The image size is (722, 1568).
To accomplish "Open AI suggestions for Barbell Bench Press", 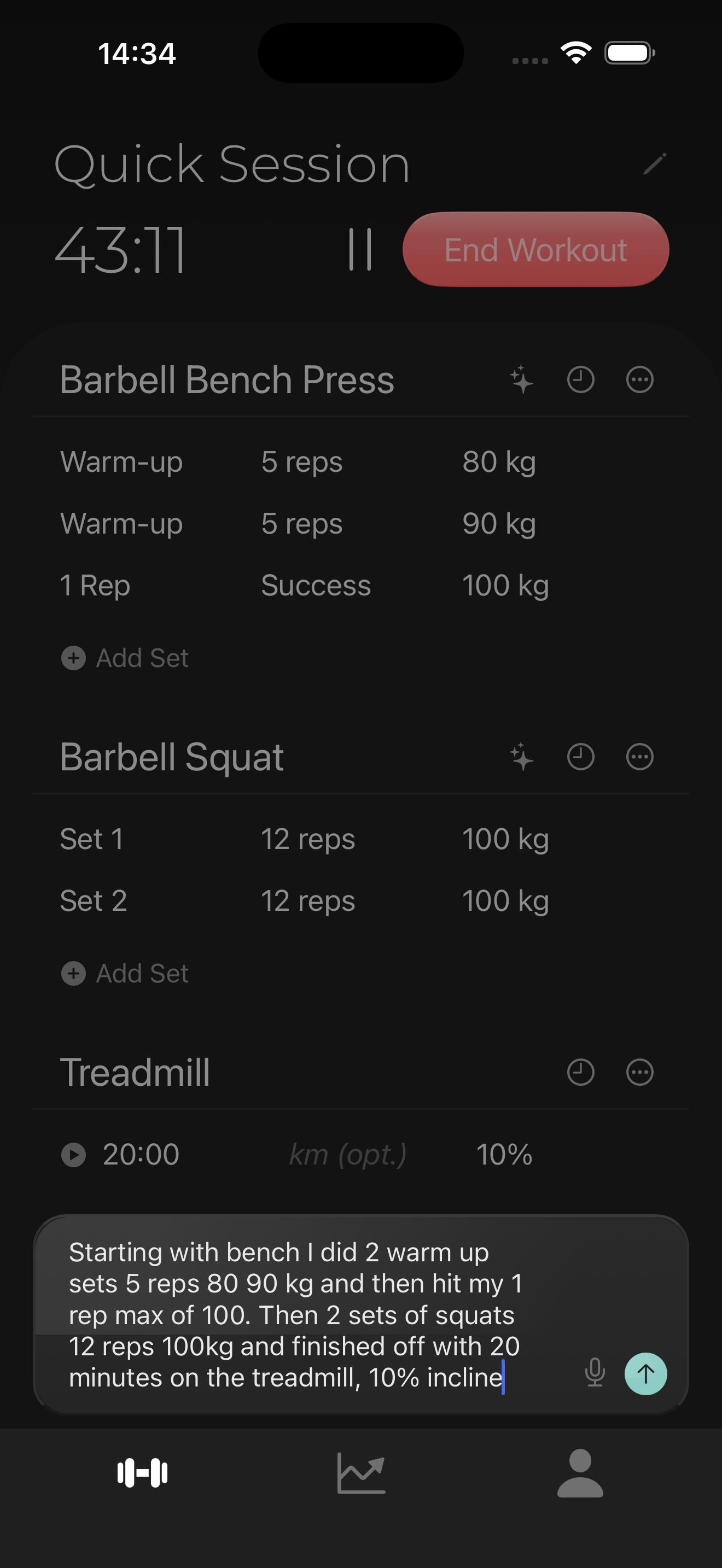I will [x=522, y=381].
